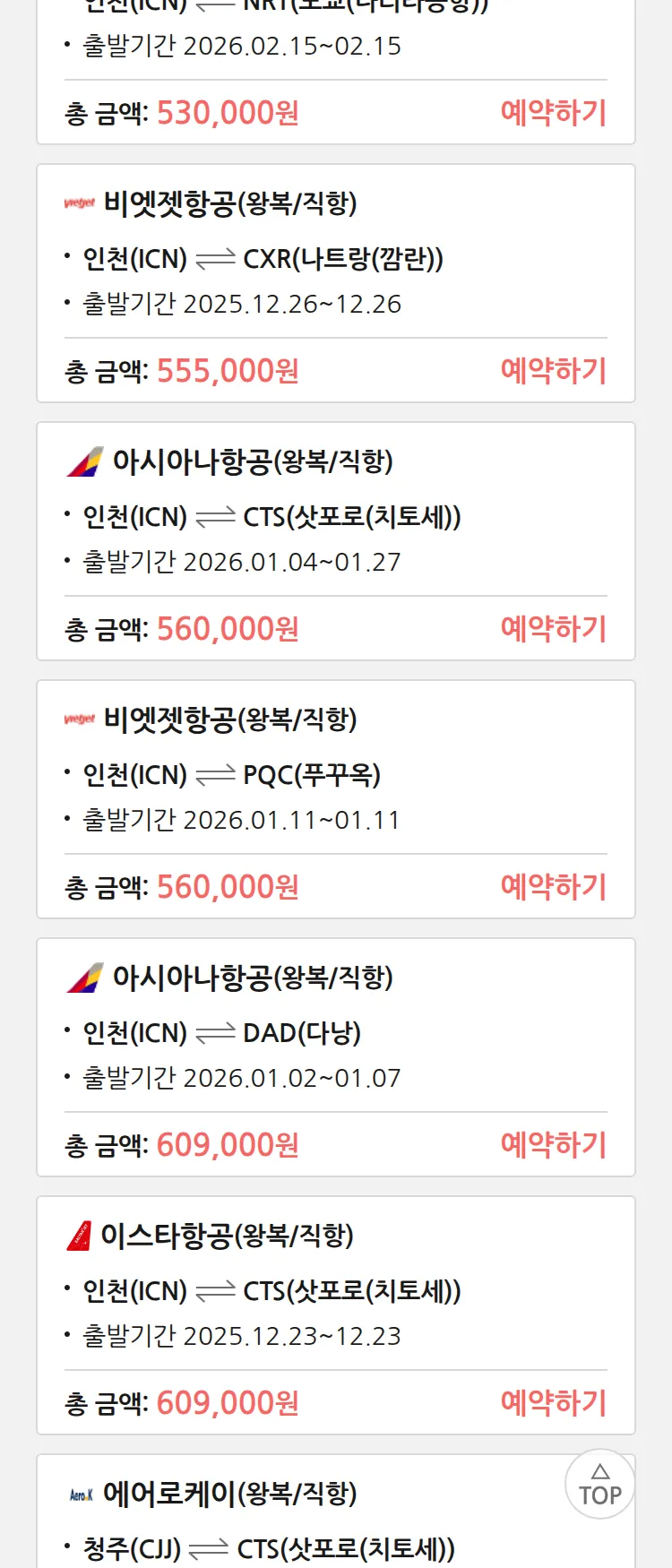
Task: Tap 예약하기 for the 530,000원 Narita flight
Action: click(553, 113)
